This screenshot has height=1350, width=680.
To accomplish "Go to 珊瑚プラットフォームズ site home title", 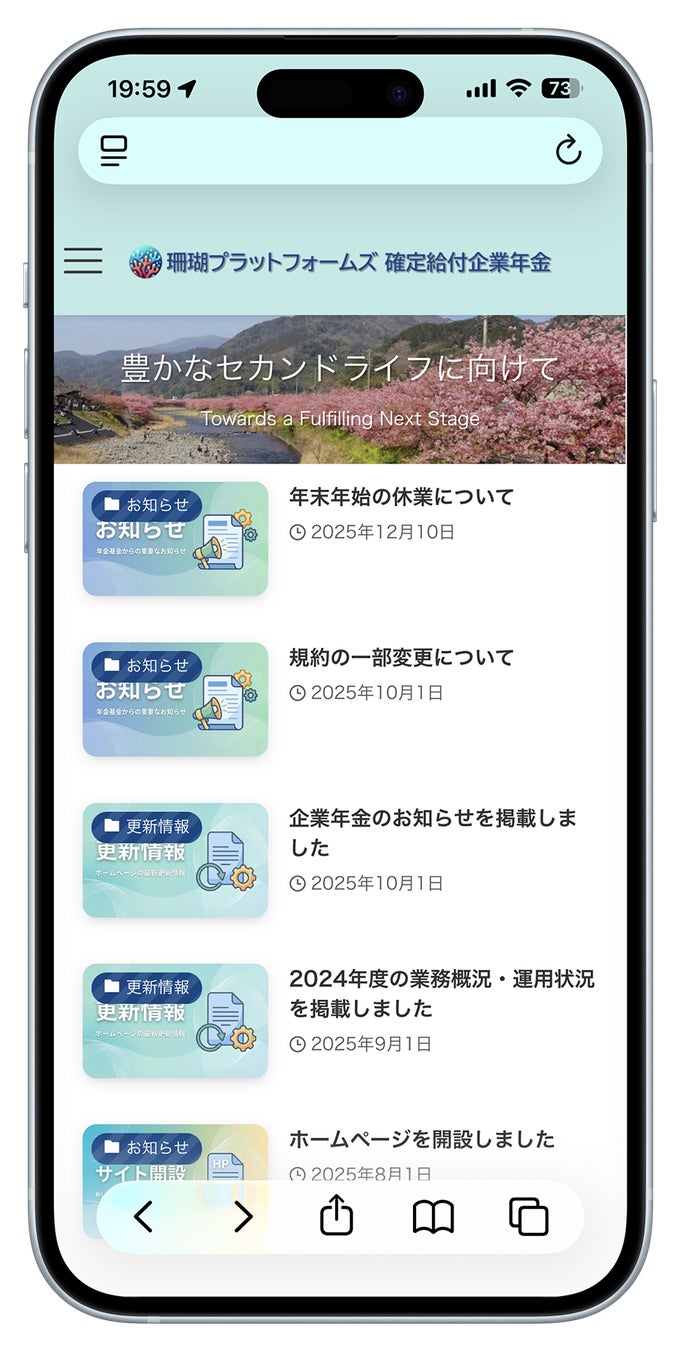I will [x=340, y=263].
